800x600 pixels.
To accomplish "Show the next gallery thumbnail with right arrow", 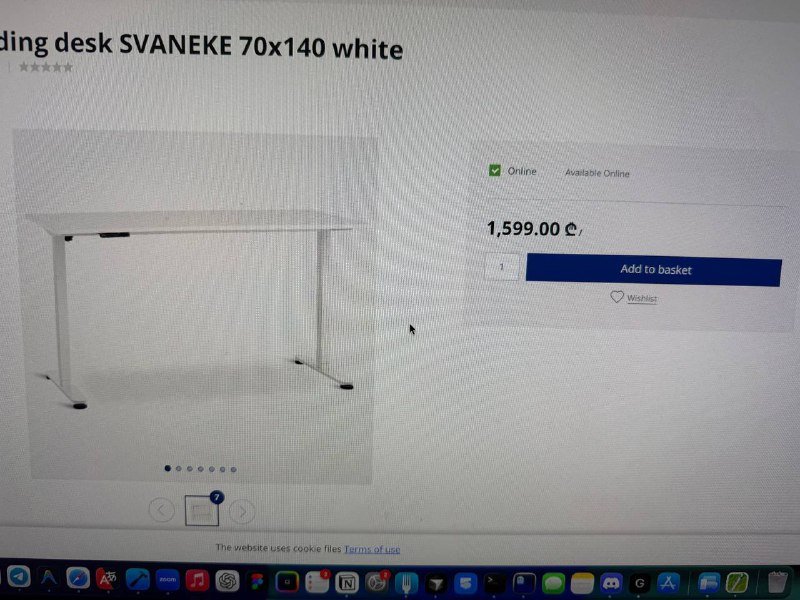I will pyautogui.click(x=242, y=511).
